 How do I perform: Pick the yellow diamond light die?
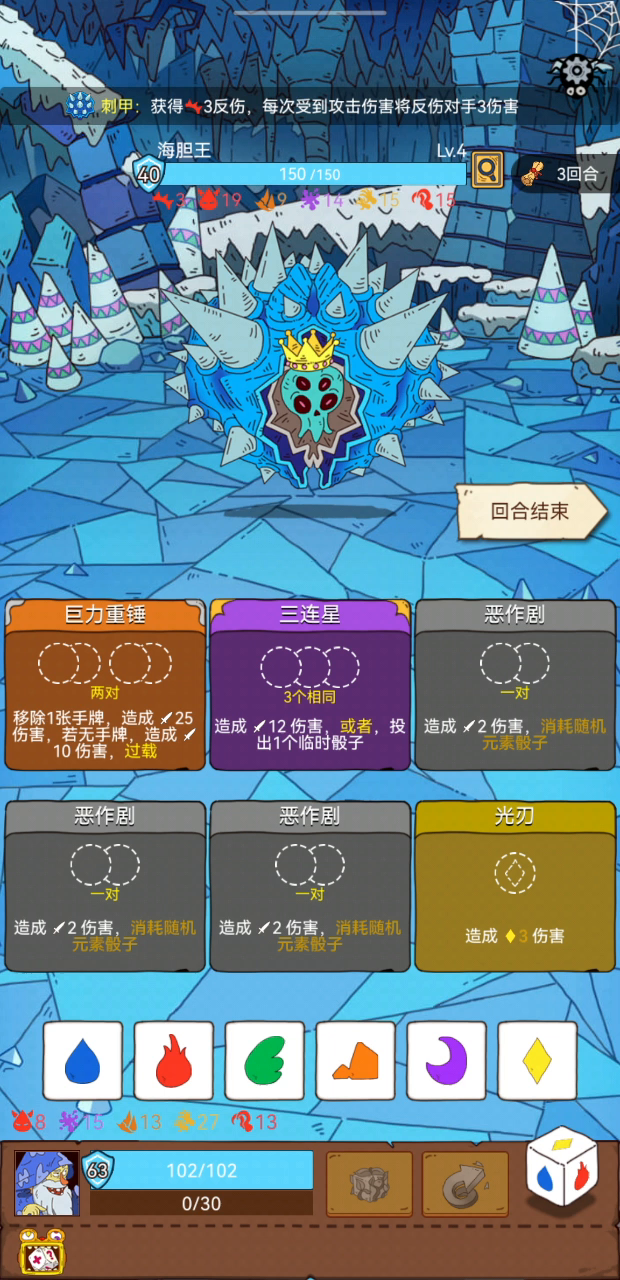538,1061
